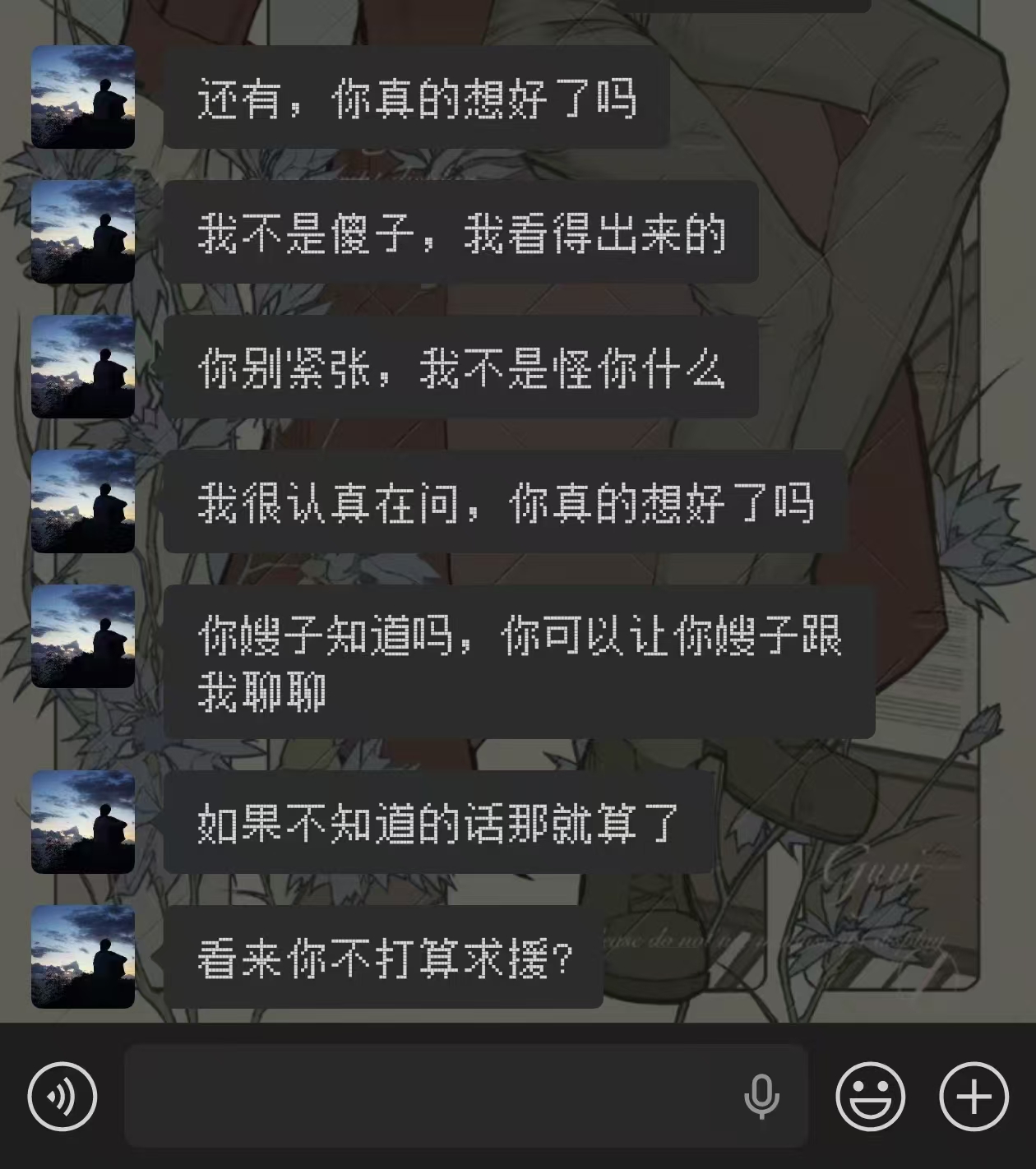Switch to voice message input
The image size is (1036, 1169).
click(62, 1097)
